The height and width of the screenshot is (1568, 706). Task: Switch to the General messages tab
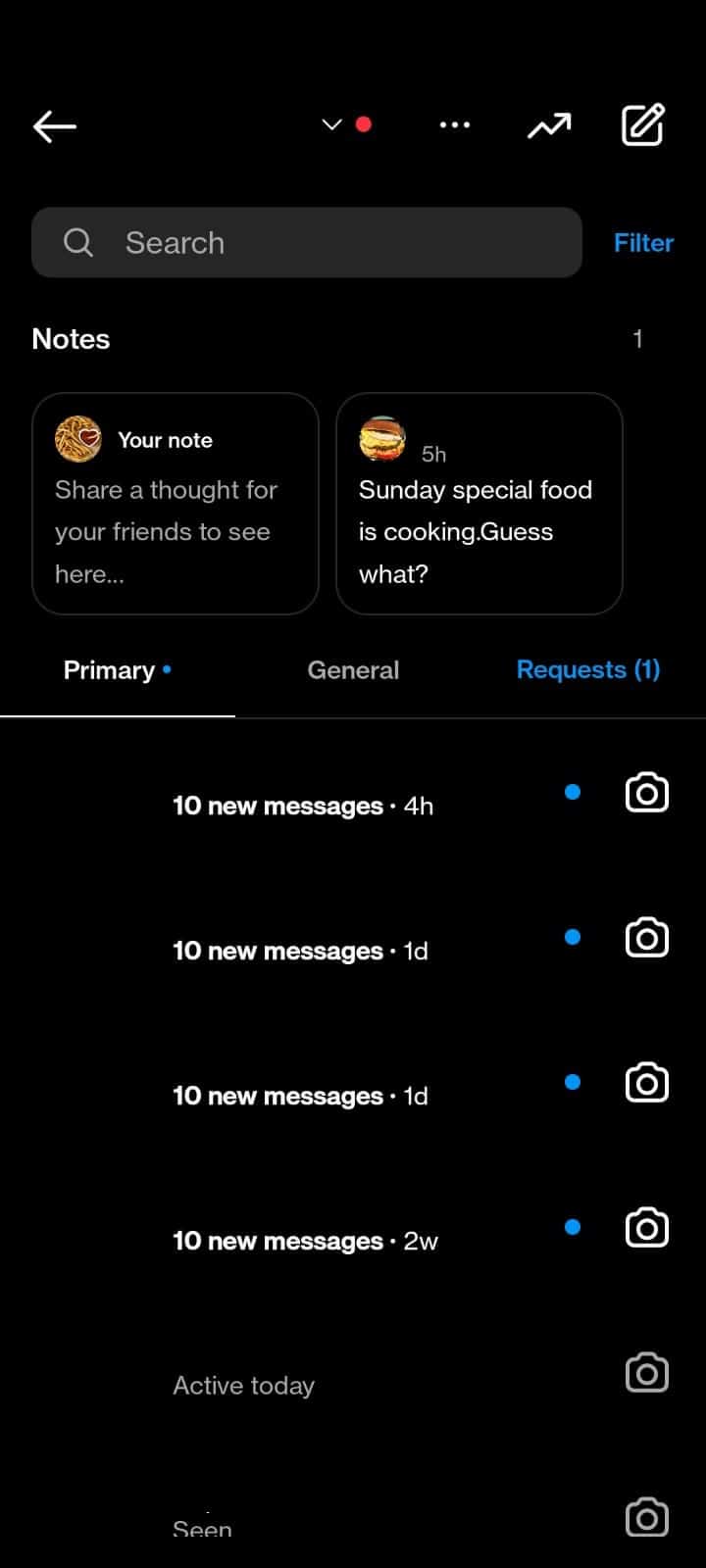pyautogui.click(x=353, y=669)
